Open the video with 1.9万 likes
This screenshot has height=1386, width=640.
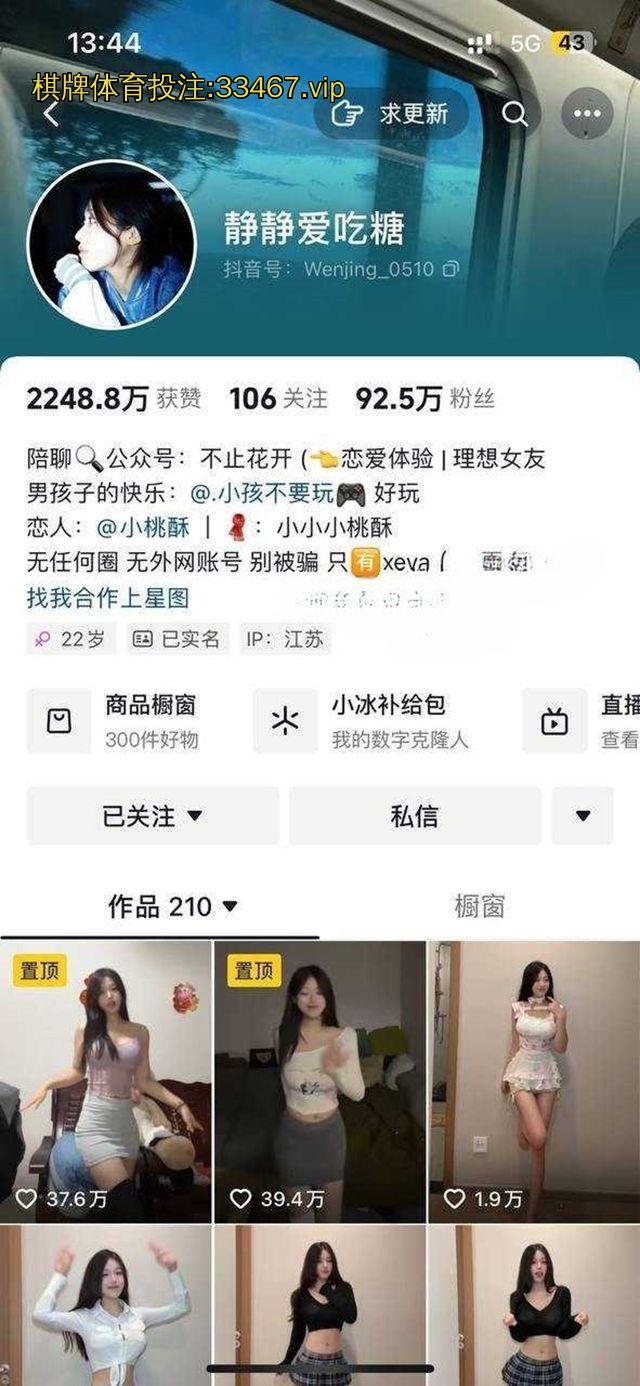[x=534, y=1082]
